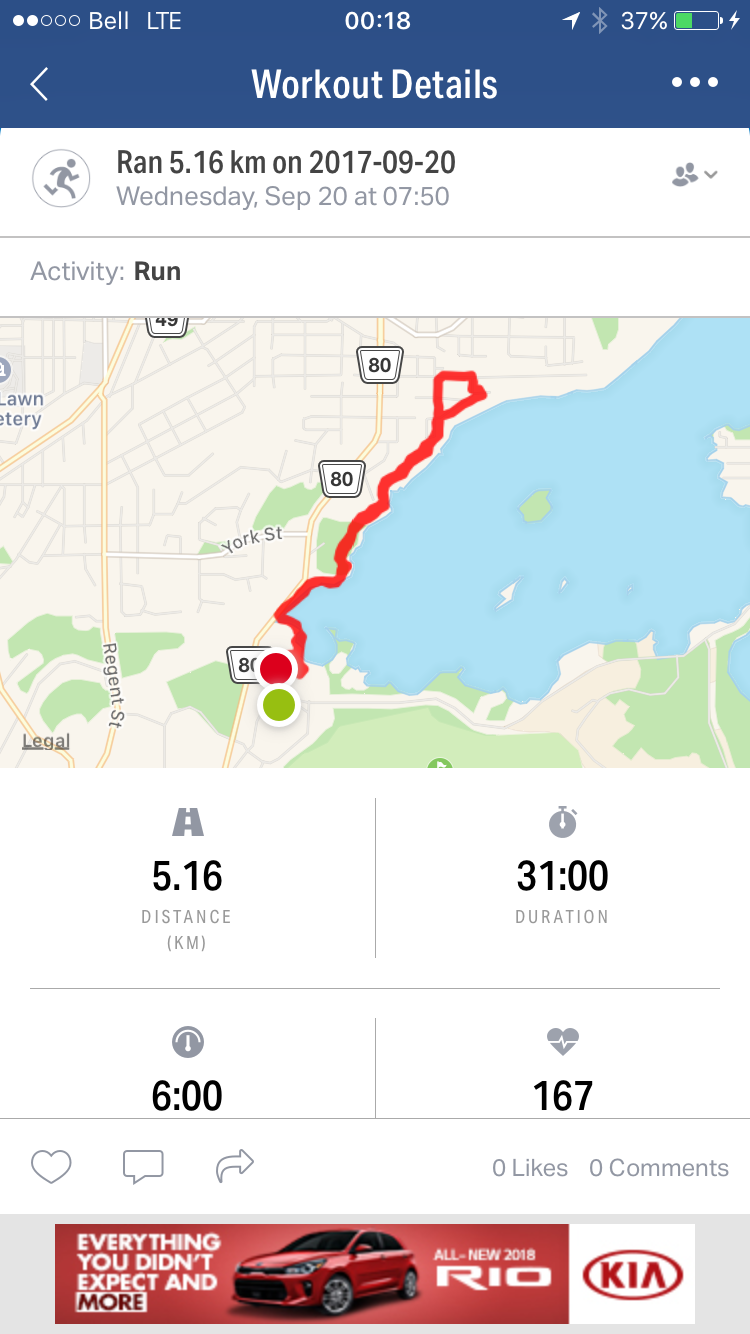The width and height of the screenshot is (750, 1334).
Task: Open the three-dot overflow menu
Action: pos(695,83)
